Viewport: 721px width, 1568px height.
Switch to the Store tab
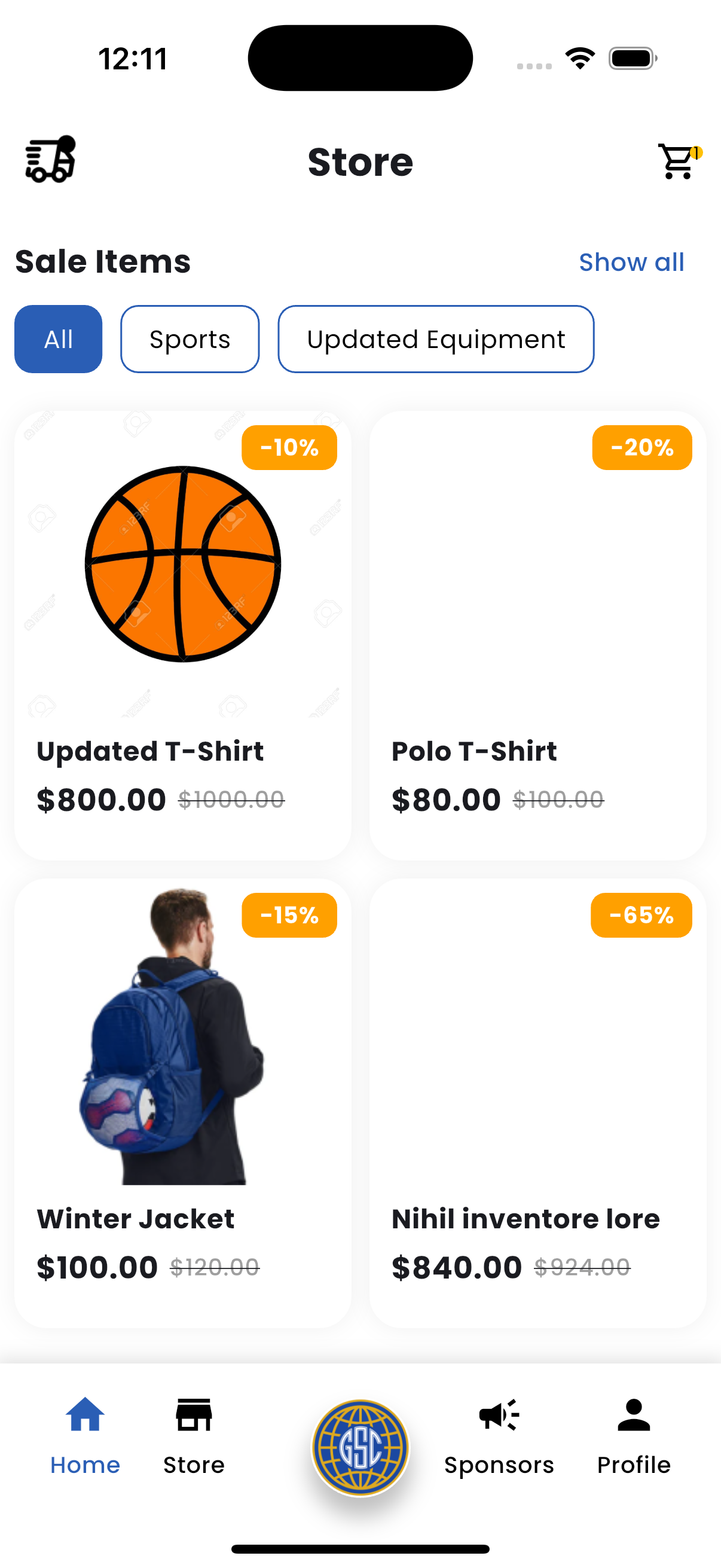[x=194, y=1436]
